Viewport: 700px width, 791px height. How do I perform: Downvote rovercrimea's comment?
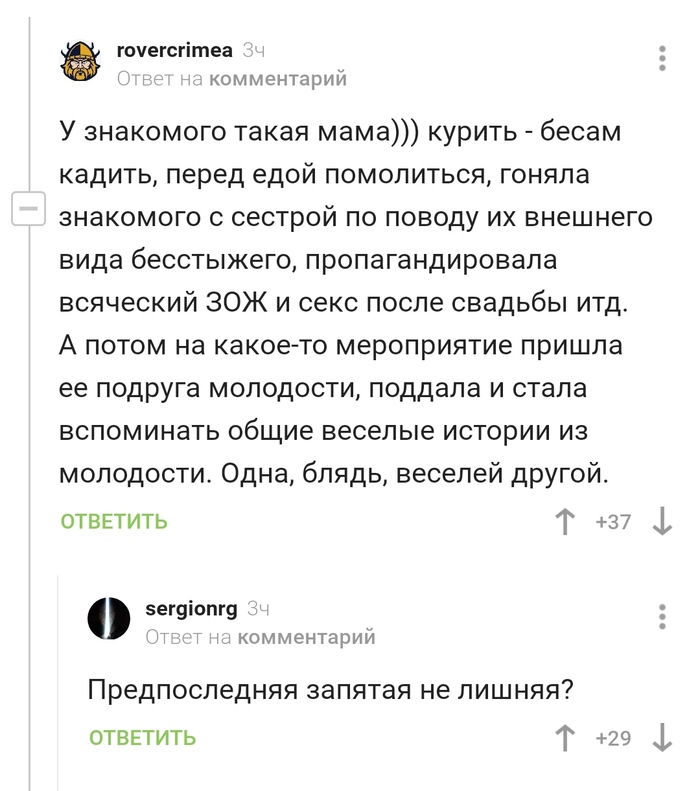(x=662, y=522)
